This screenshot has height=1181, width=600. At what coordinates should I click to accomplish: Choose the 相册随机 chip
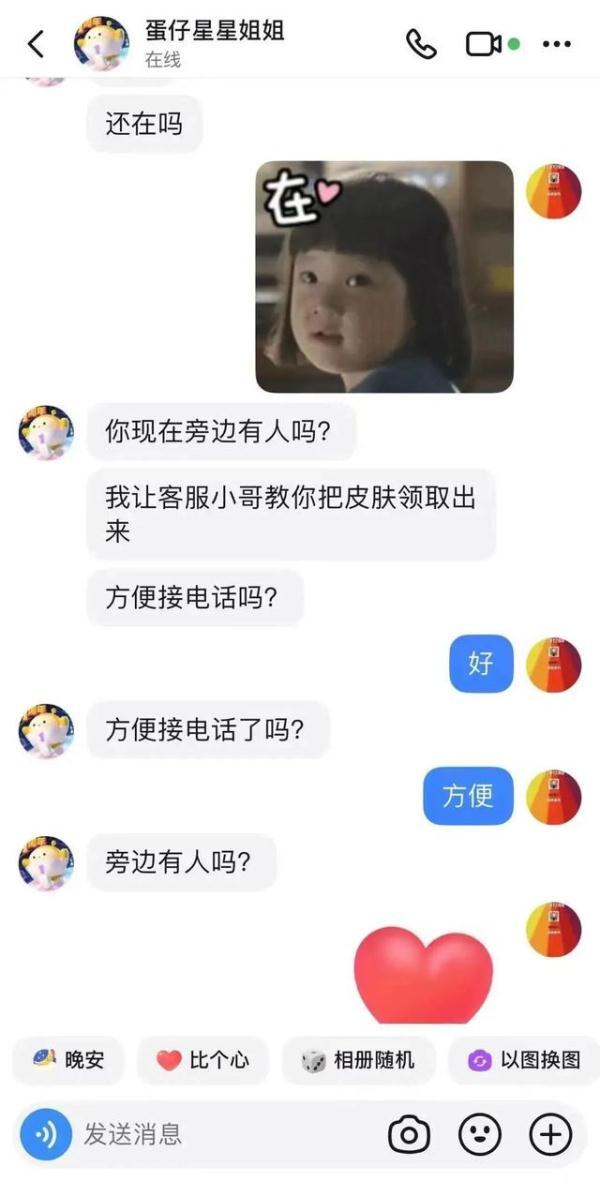358,1060
